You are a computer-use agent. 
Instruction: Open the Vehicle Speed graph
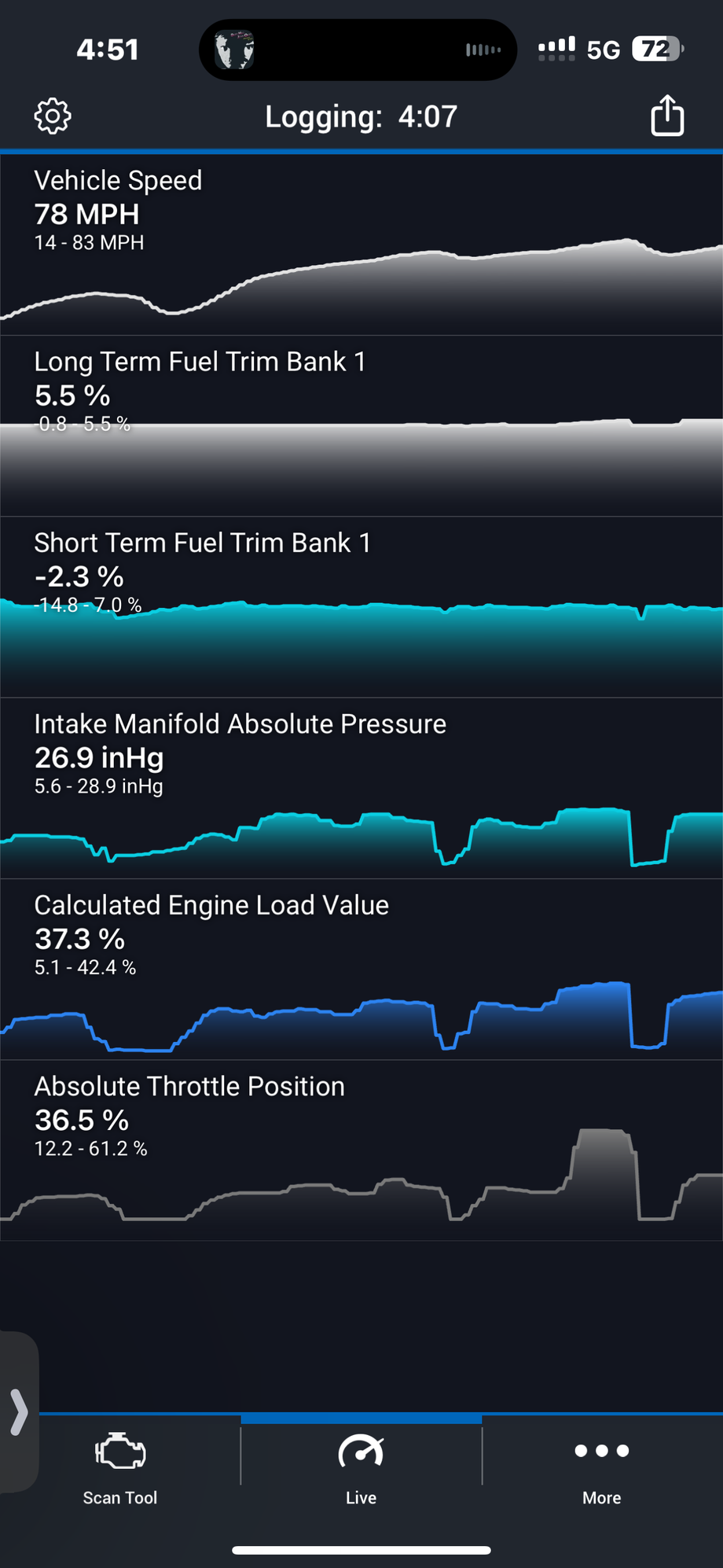click(361, 245)
